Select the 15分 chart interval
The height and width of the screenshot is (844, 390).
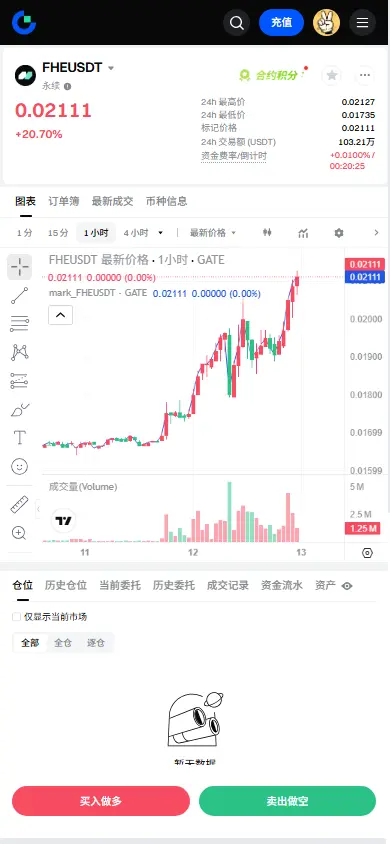58,233
